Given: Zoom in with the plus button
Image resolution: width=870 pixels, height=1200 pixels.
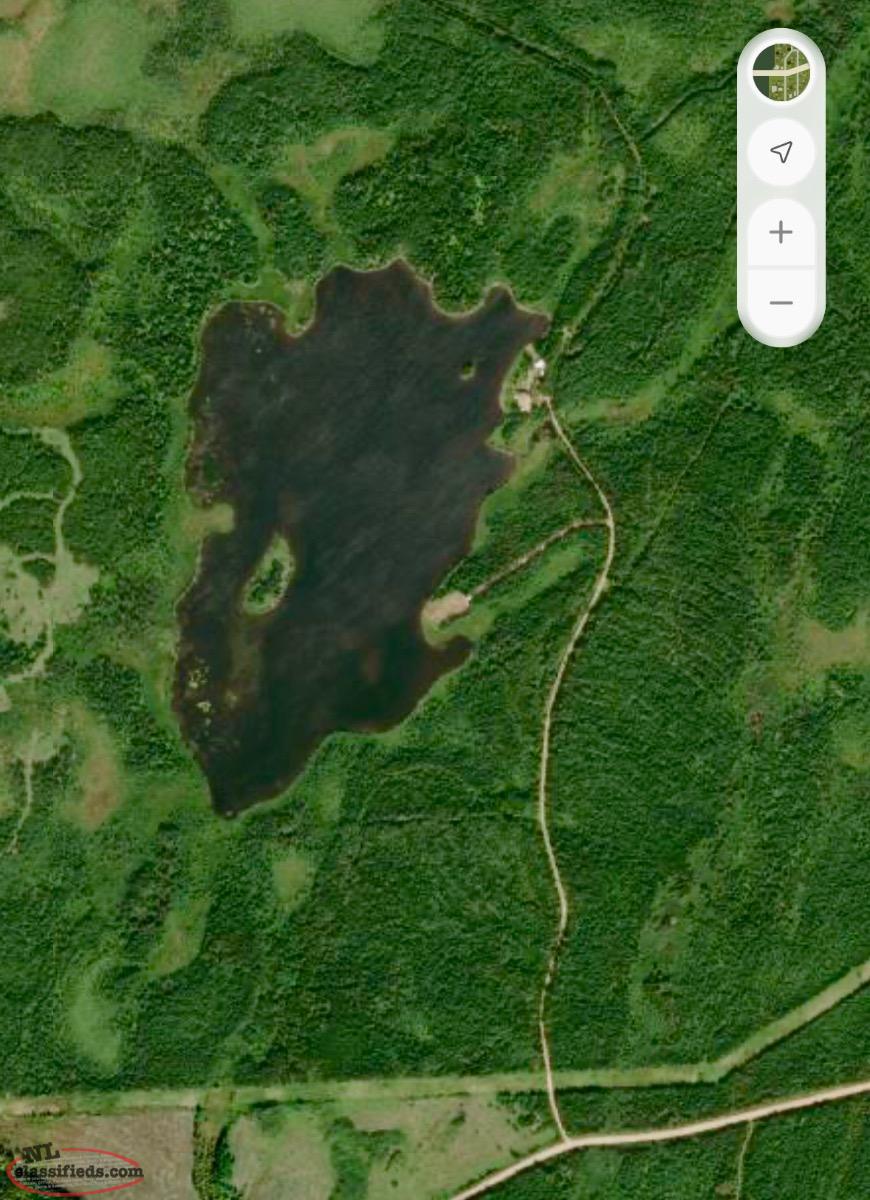Looking at the screenshot, I should 781,233.
